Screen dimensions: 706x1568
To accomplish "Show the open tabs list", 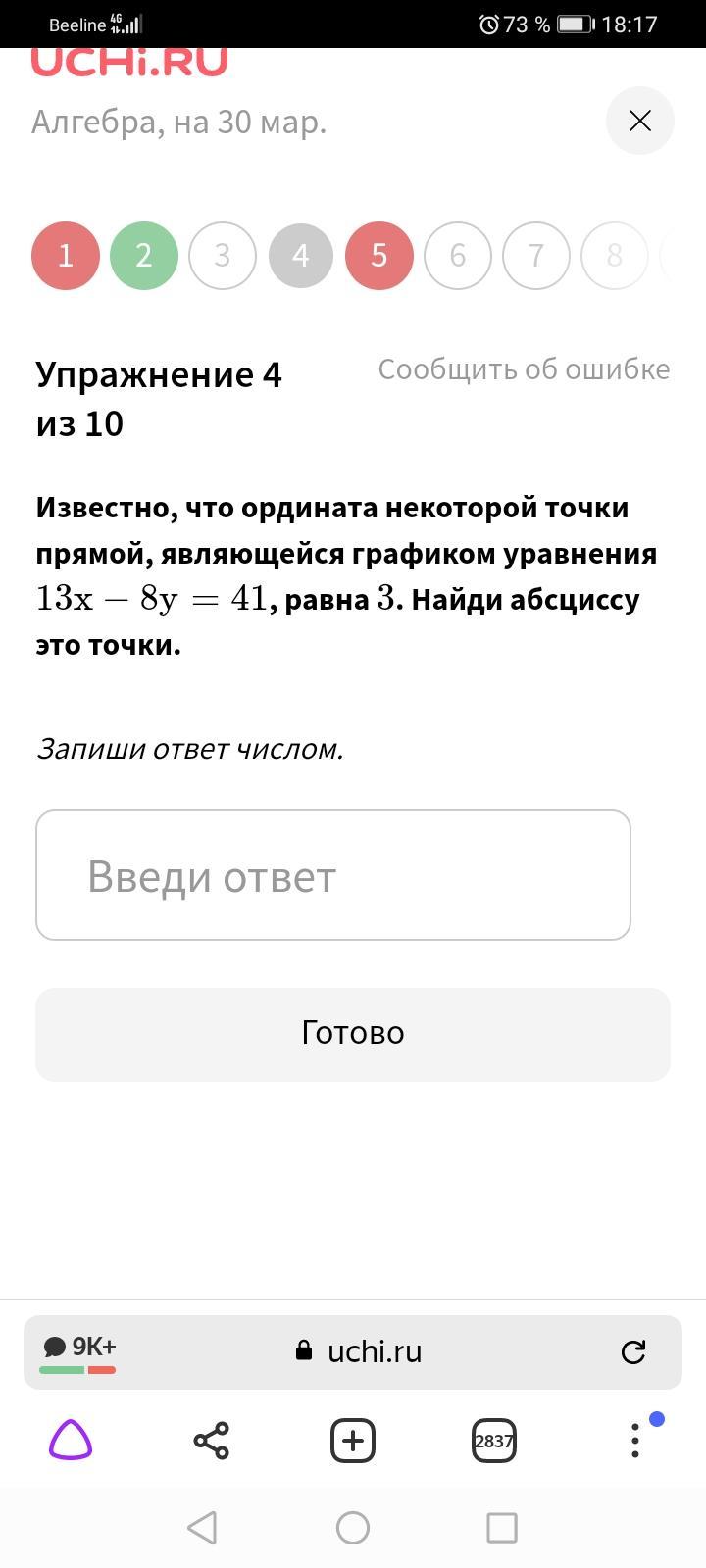I will [494, 1441].
